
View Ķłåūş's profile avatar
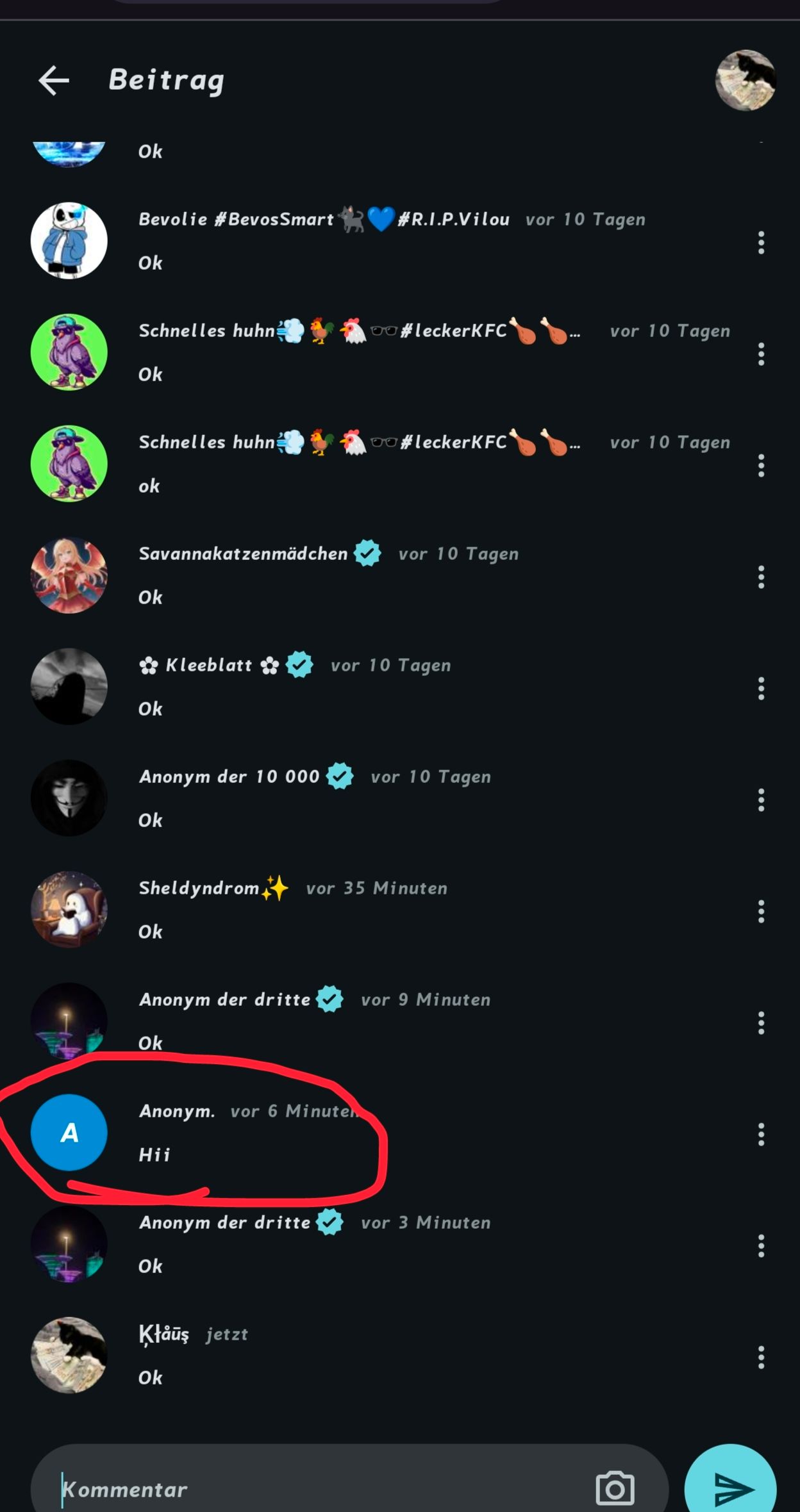(69, 1356)
